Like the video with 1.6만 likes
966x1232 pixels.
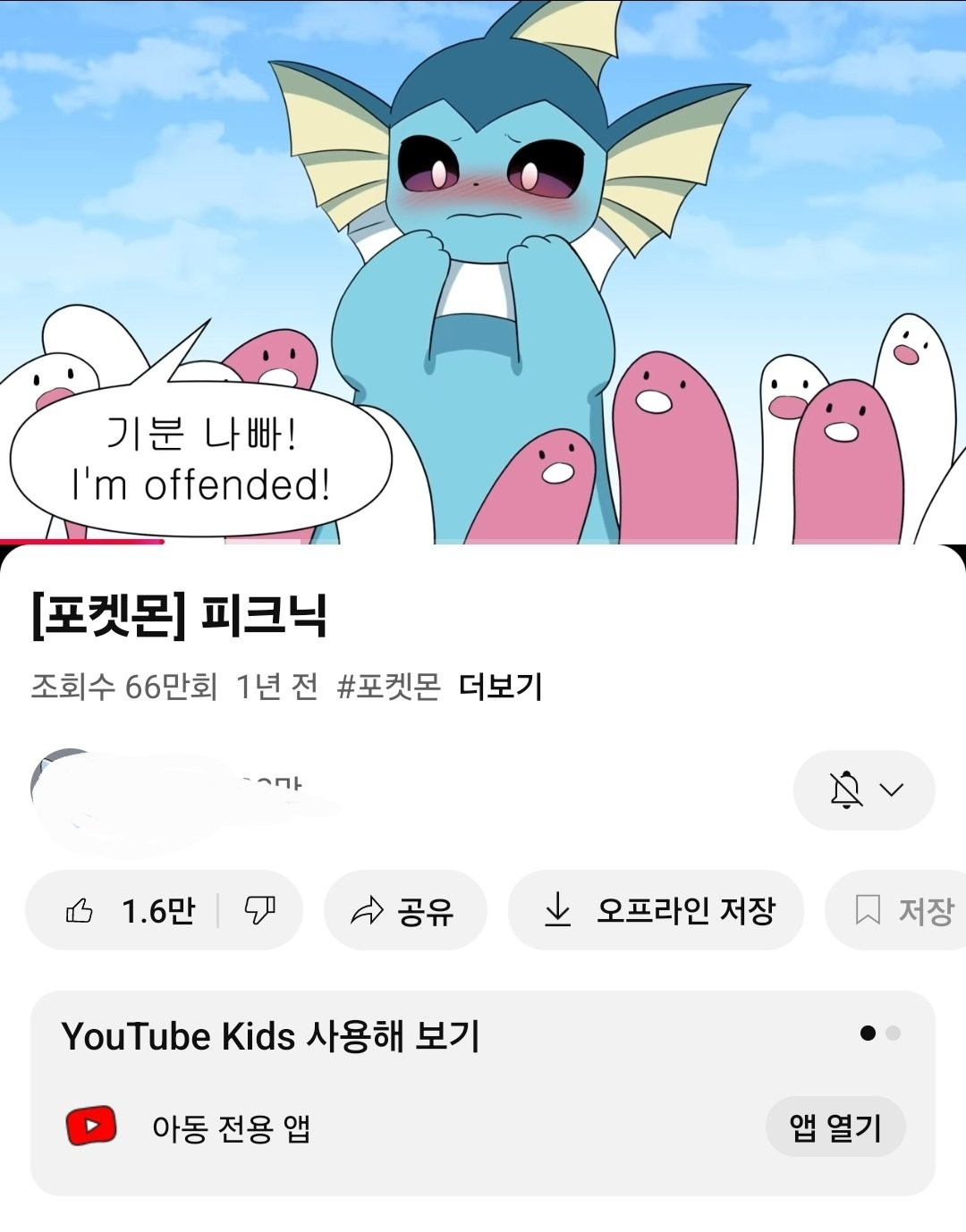(125, 911)
